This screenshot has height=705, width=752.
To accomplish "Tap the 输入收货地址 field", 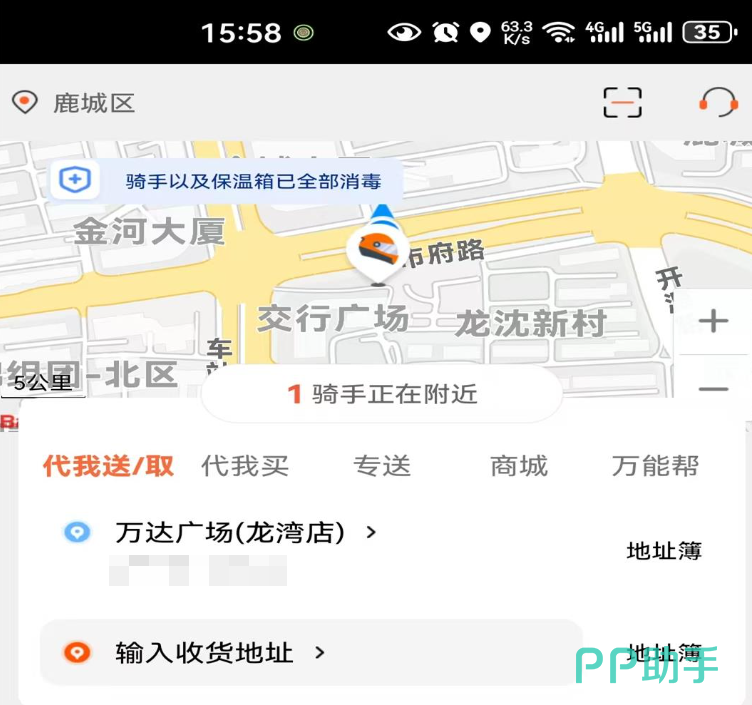I will (x=205, y=653).
